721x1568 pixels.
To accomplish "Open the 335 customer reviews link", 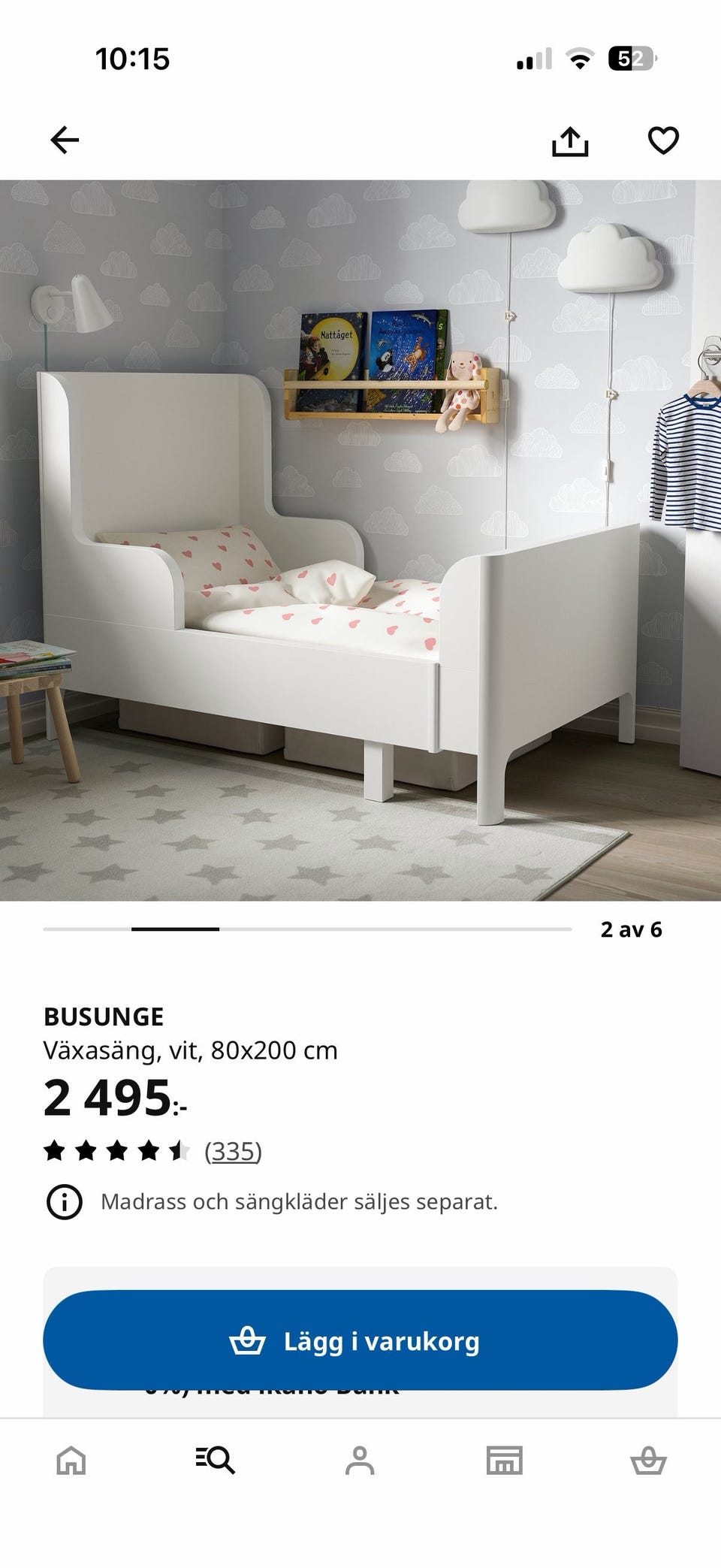I will coord(233,1151).
